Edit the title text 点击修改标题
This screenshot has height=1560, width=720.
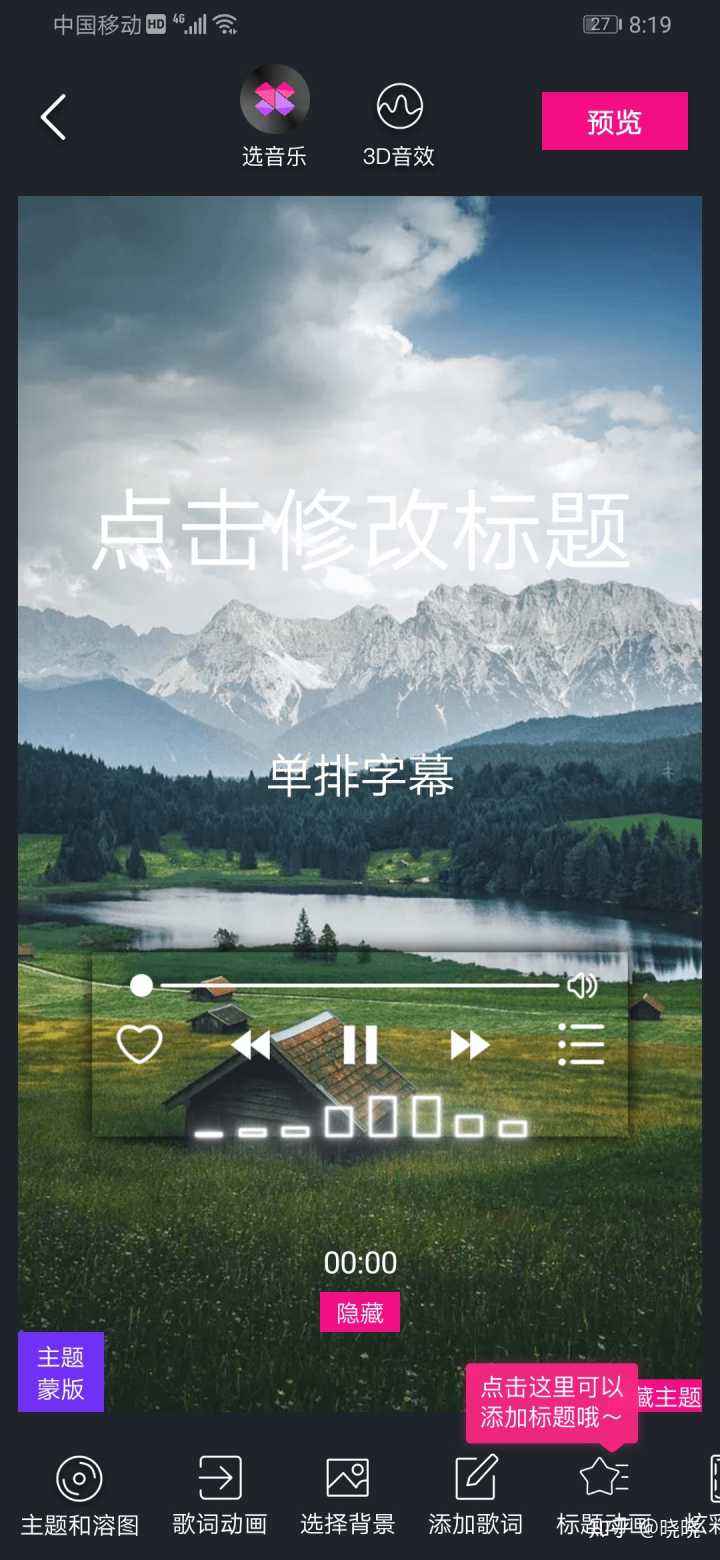360,530
